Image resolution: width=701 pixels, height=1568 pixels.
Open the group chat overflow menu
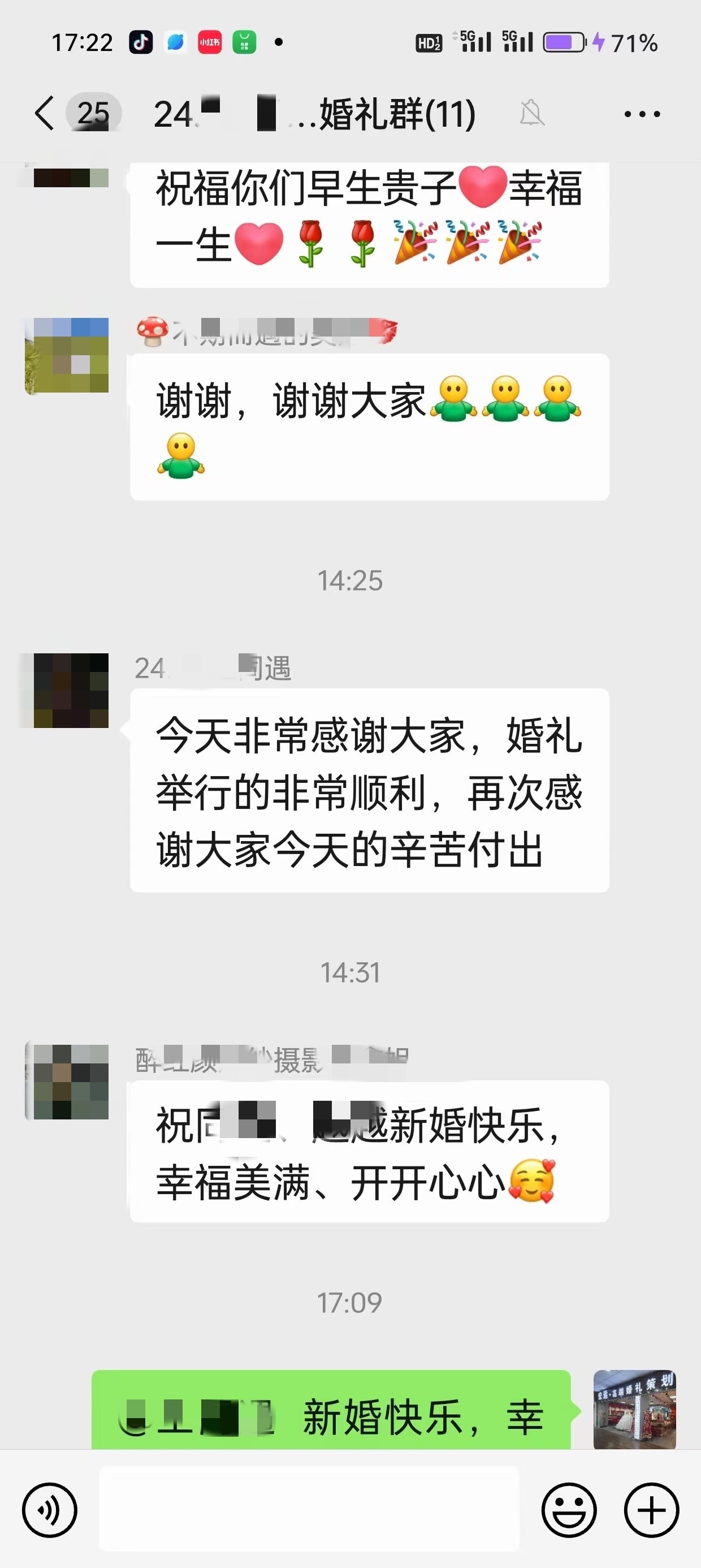click(x=642, y=114)
